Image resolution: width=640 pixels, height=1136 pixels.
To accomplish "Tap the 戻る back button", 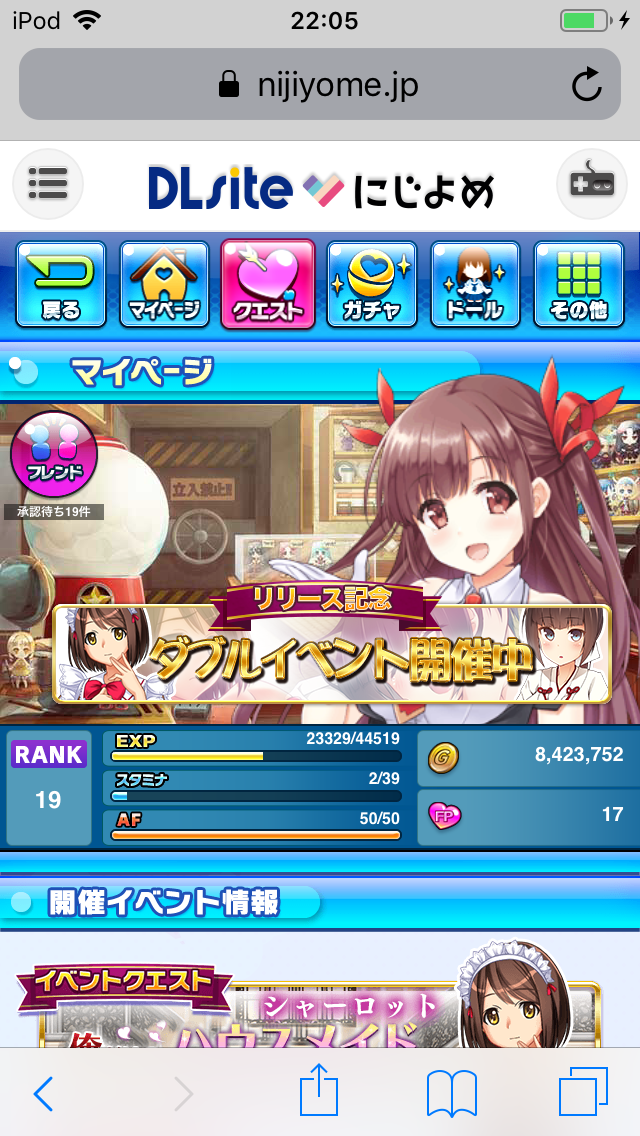I will point(61,284).
